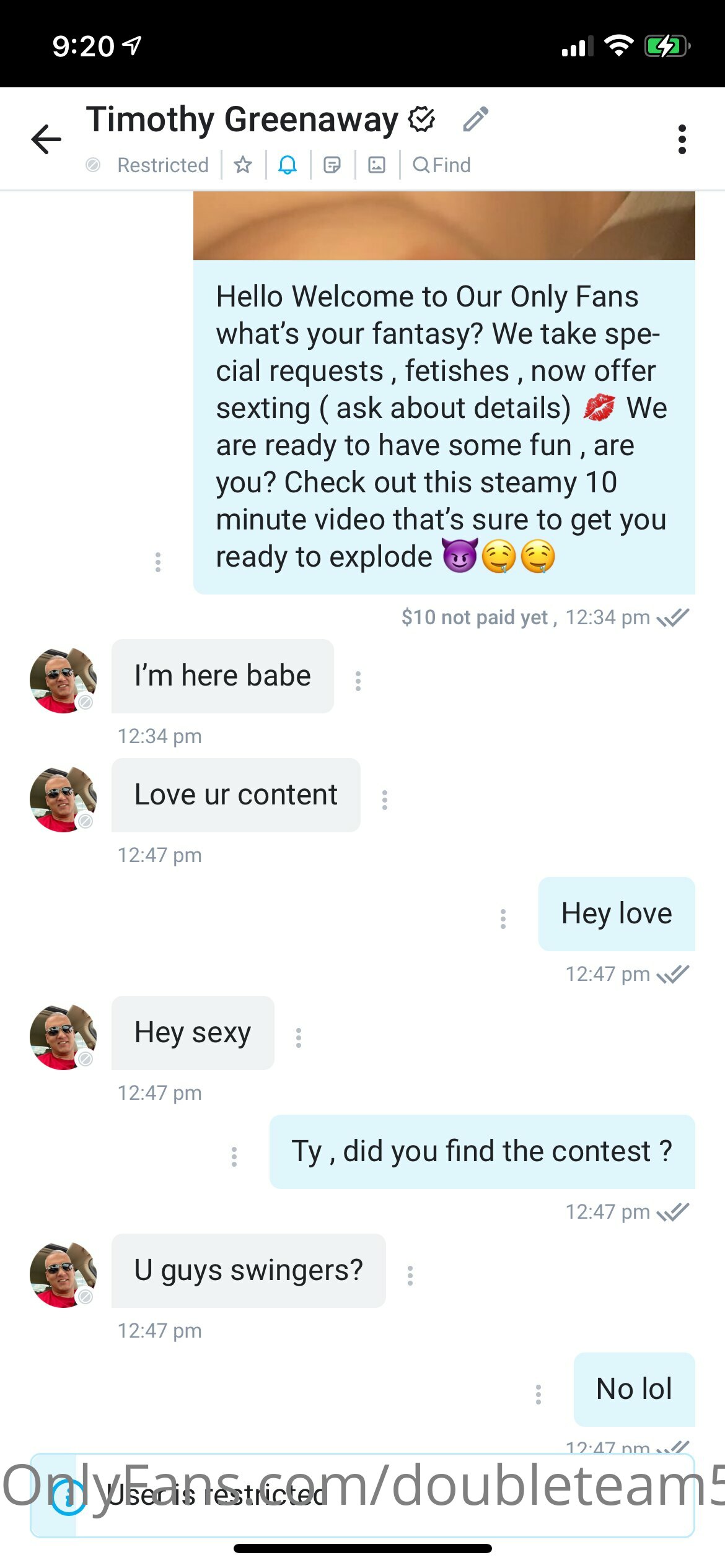View avatar next to "I'm here babe"
Viewport: 725px width, 1568px height.
[63, 681]
